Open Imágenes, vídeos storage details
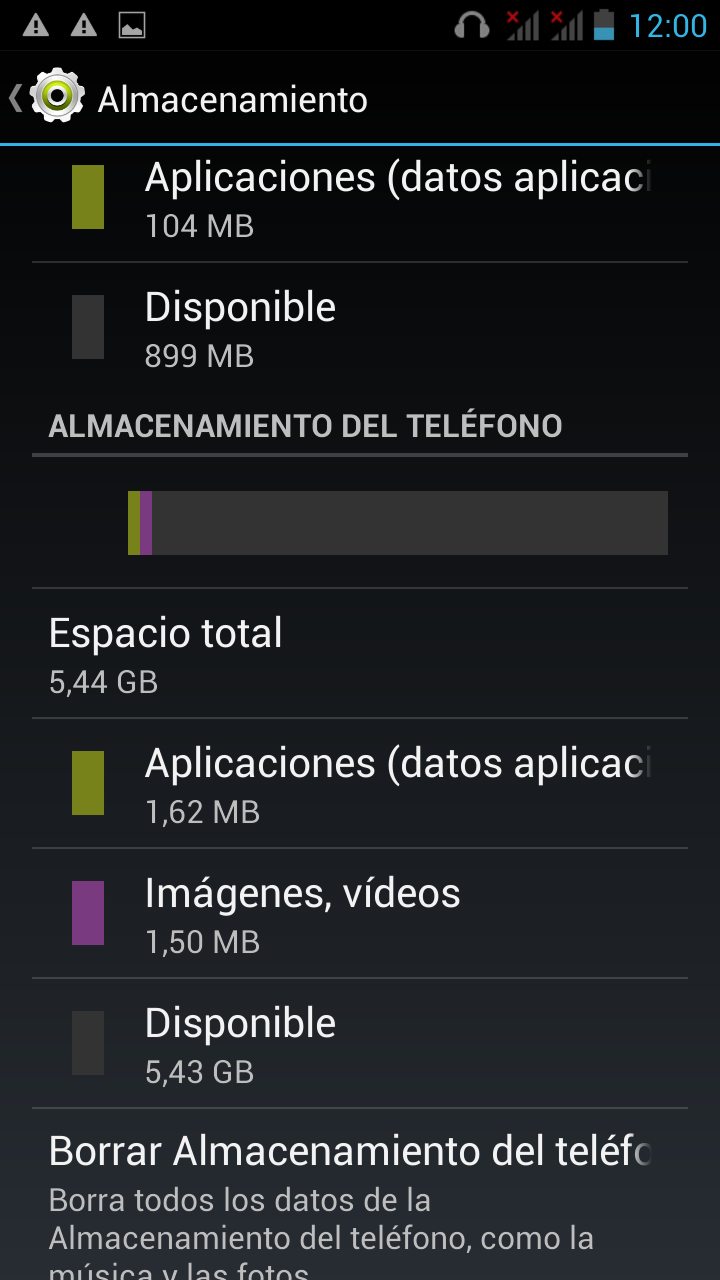The height and width of the screenshot is (1280, 720). coord(360,914)
